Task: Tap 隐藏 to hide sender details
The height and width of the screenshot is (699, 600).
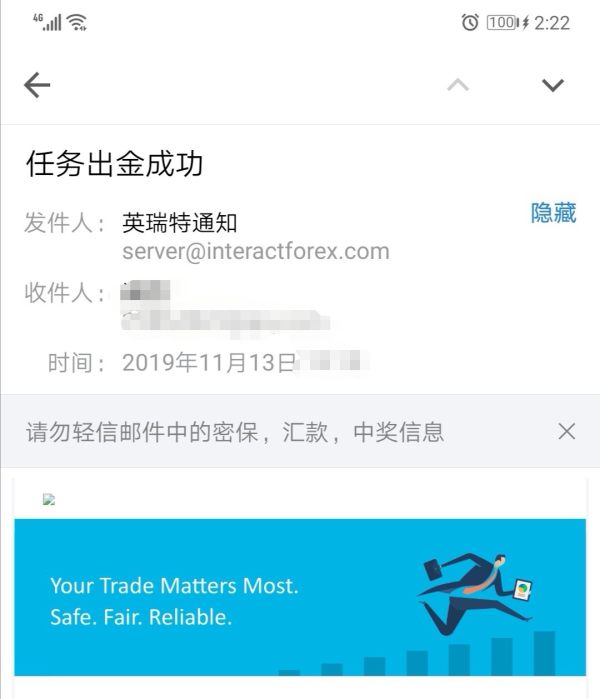Action: (x=553, y=213)
